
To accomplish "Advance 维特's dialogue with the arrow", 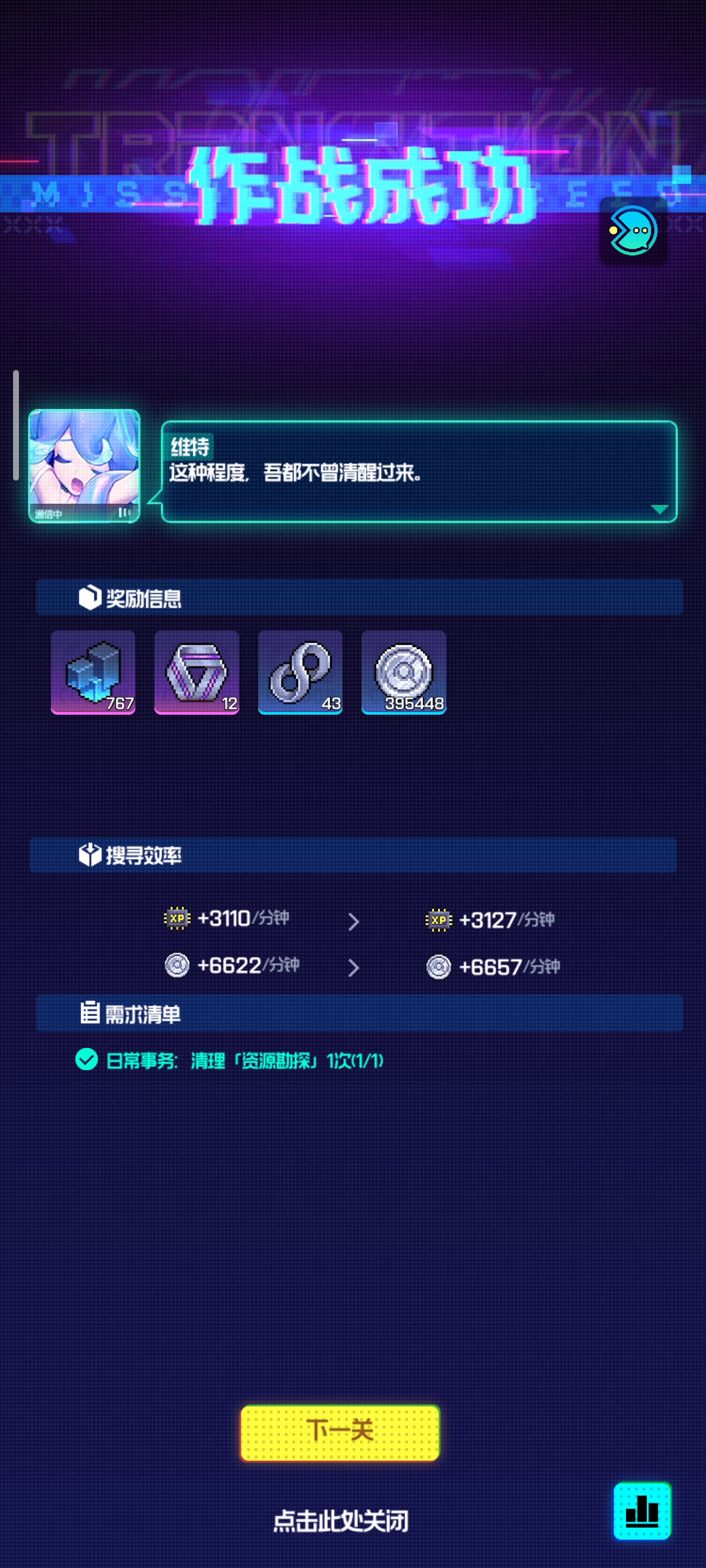I will pyautogui.click(x=660, y=509).
